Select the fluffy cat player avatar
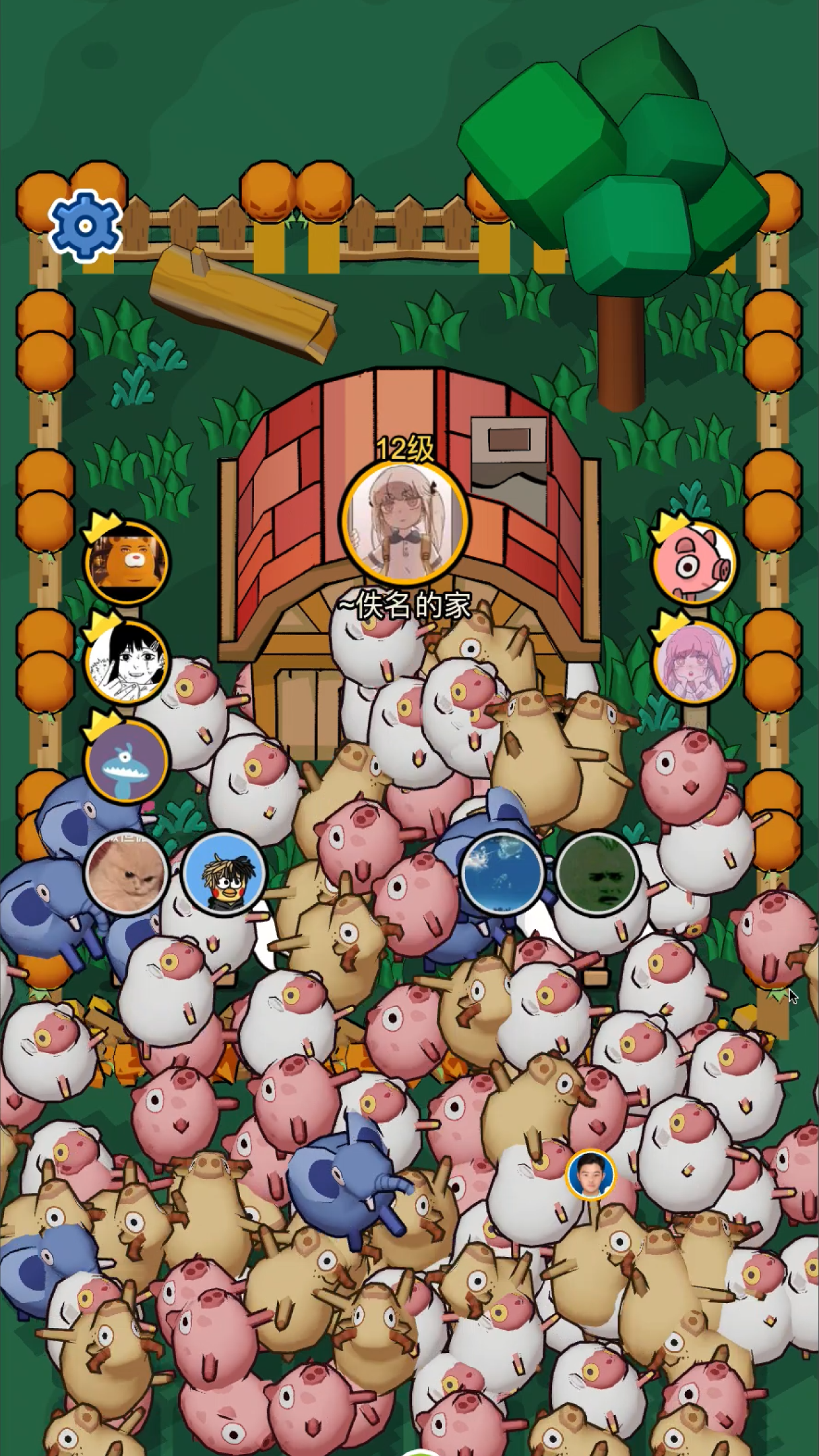The width and height of the screenshot is (819, 1456). 127,874
